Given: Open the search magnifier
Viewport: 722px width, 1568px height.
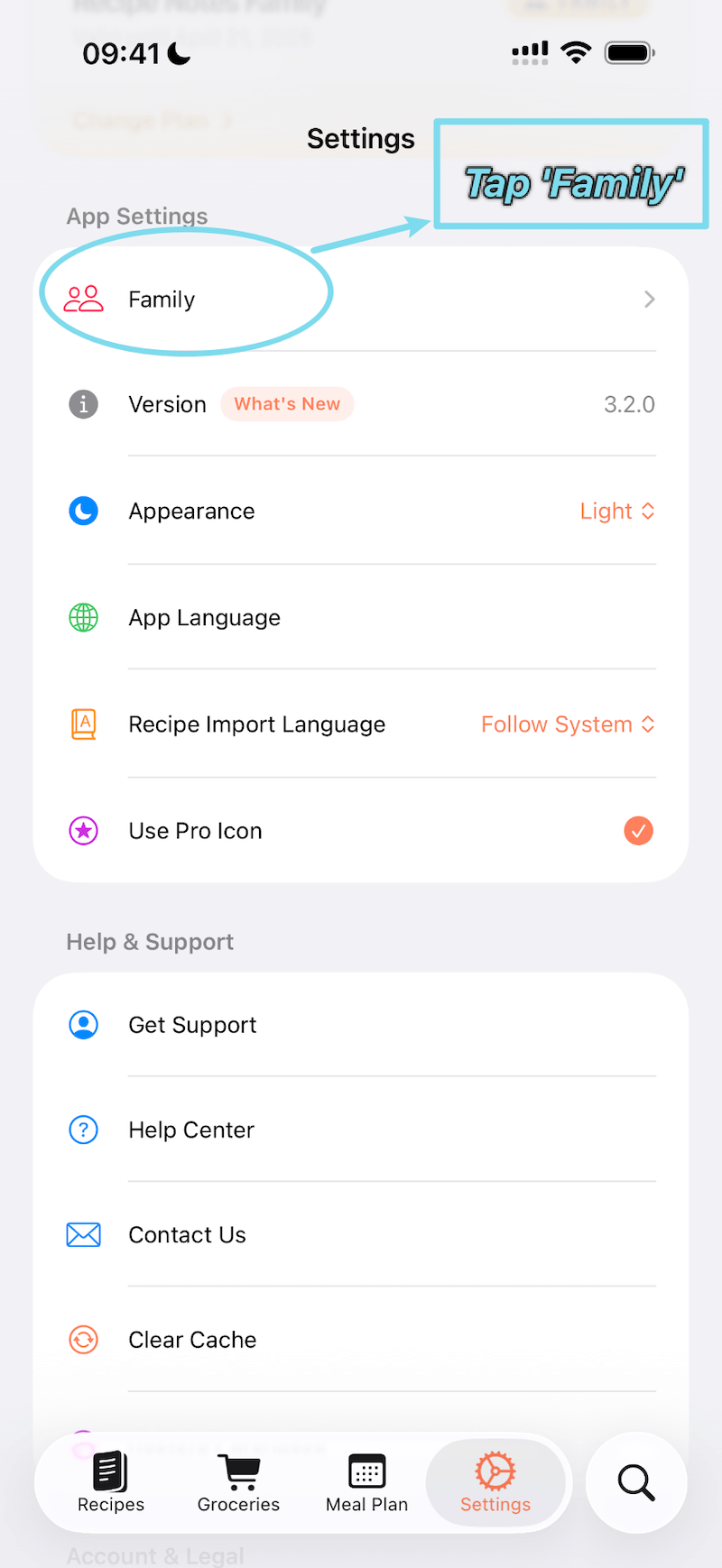Looking at the screenshot, I should (635, 1483).
